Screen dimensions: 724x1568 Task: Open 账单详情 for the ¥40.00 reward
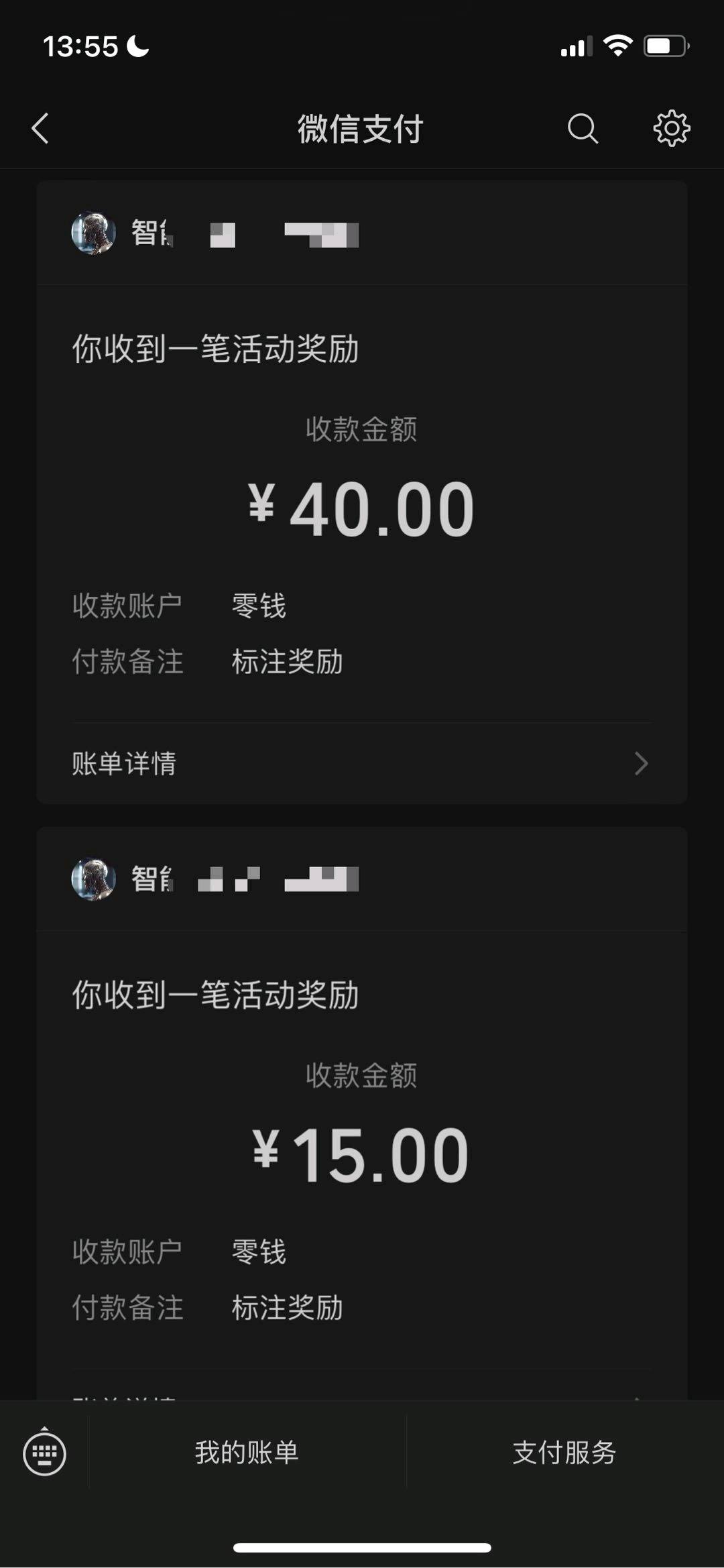coord(362,763)
